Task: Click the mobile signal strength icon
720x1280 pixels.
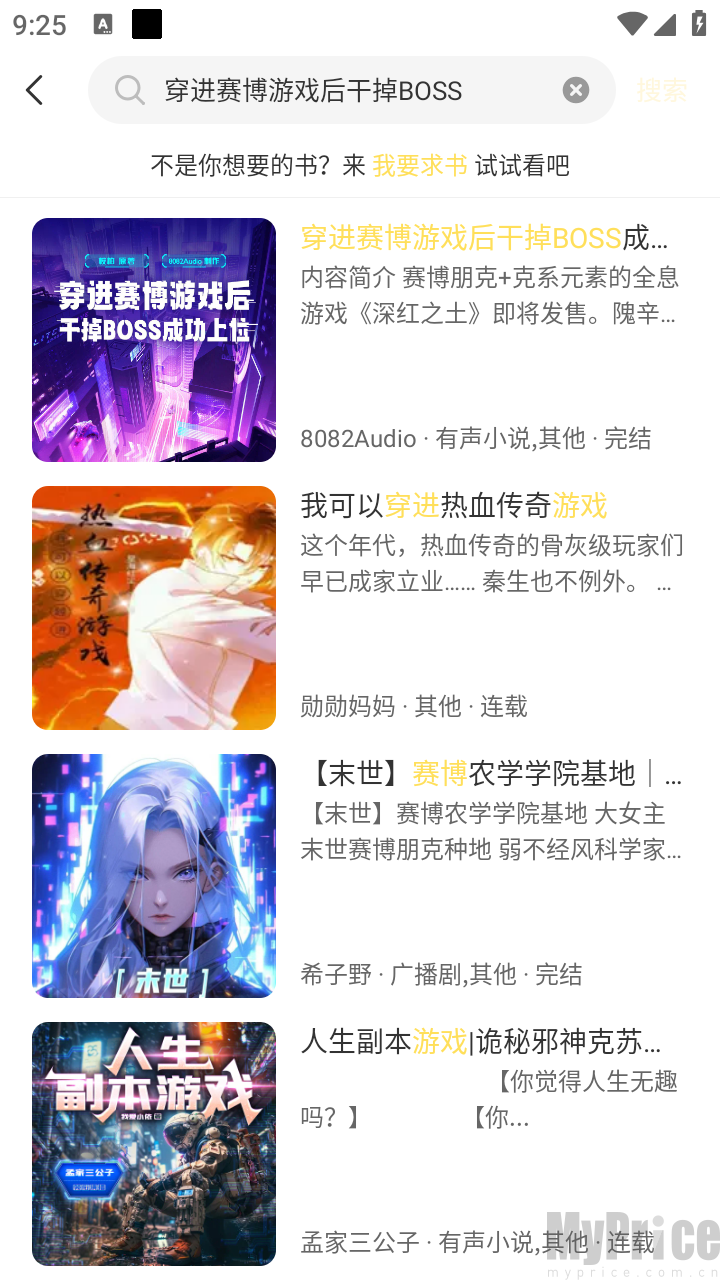Action: coord(666,25)
